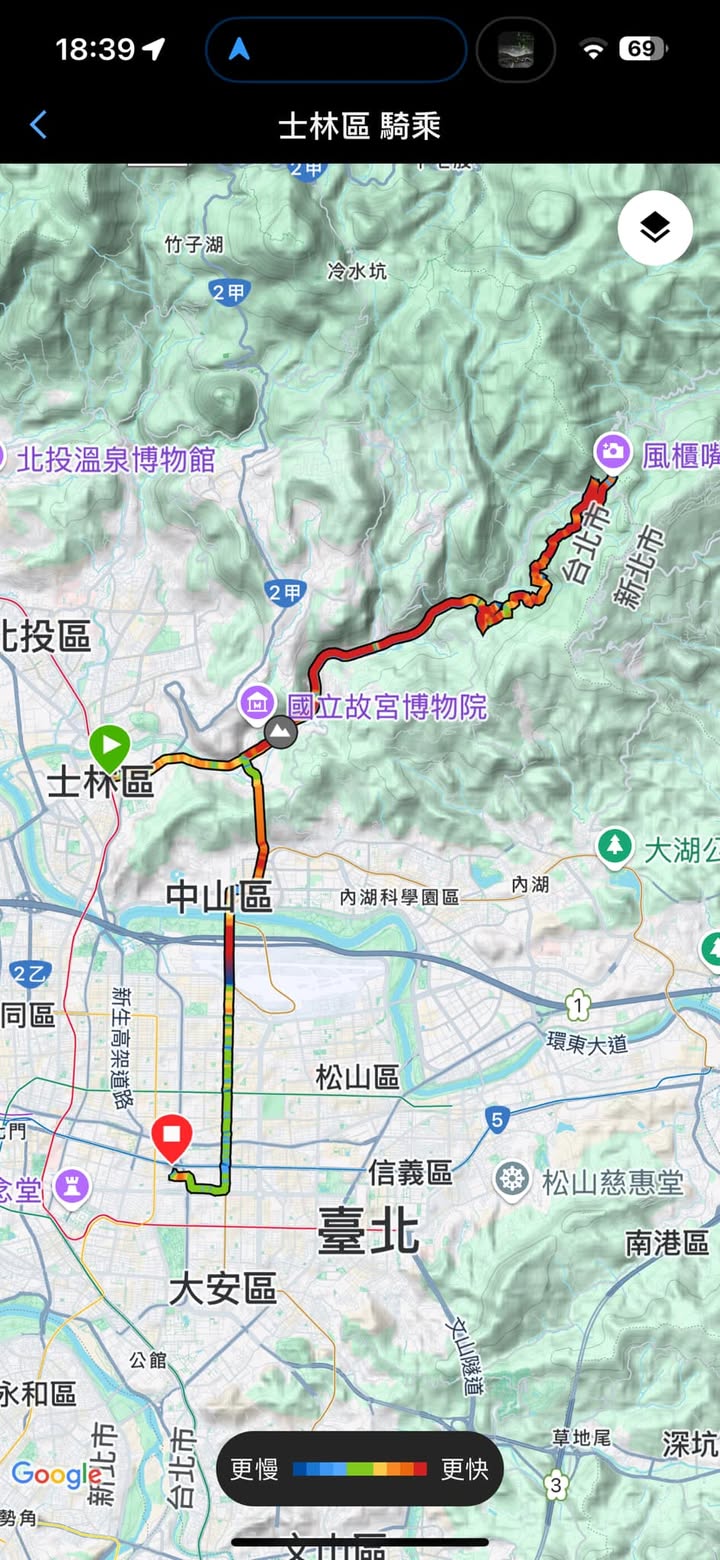Select the 松山慈惠堂 map marker

(x=512, y=1180)
